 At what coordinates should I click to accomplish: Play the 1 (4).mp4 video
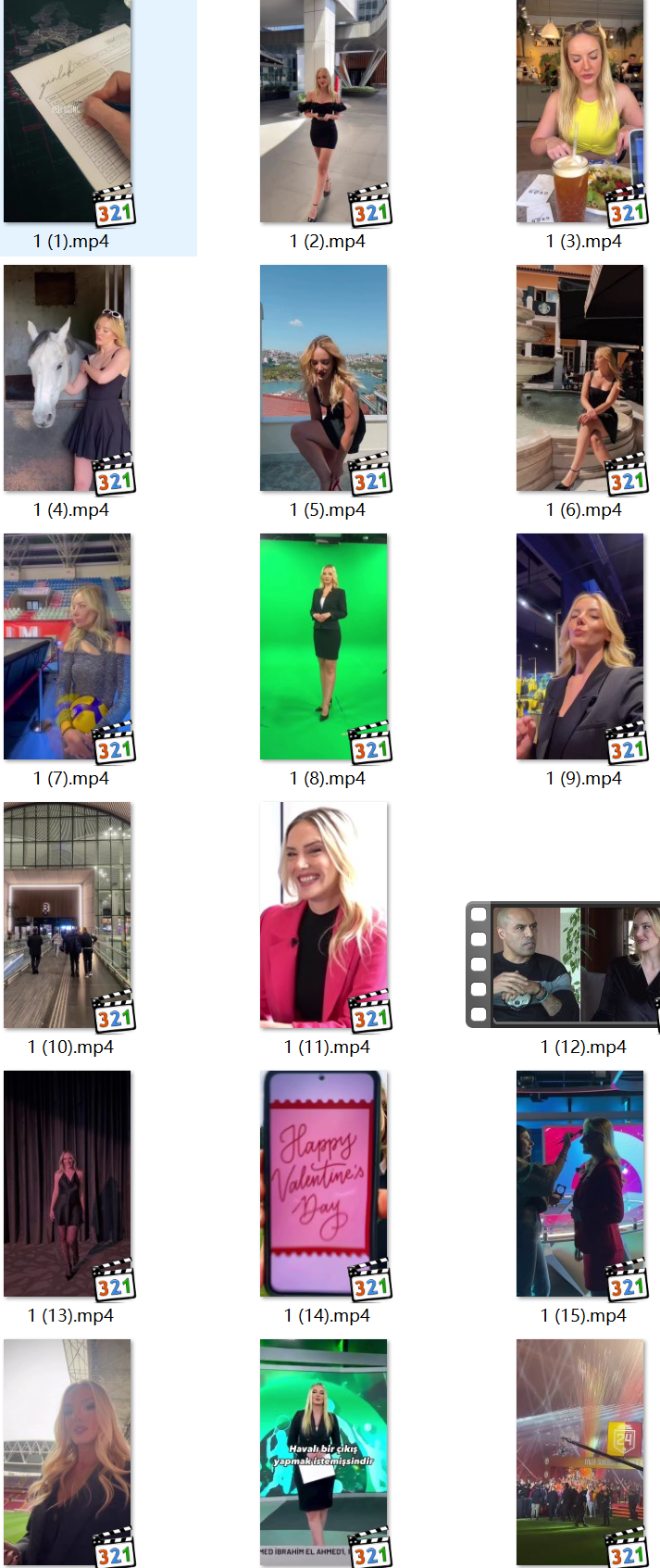pos(68,378)
